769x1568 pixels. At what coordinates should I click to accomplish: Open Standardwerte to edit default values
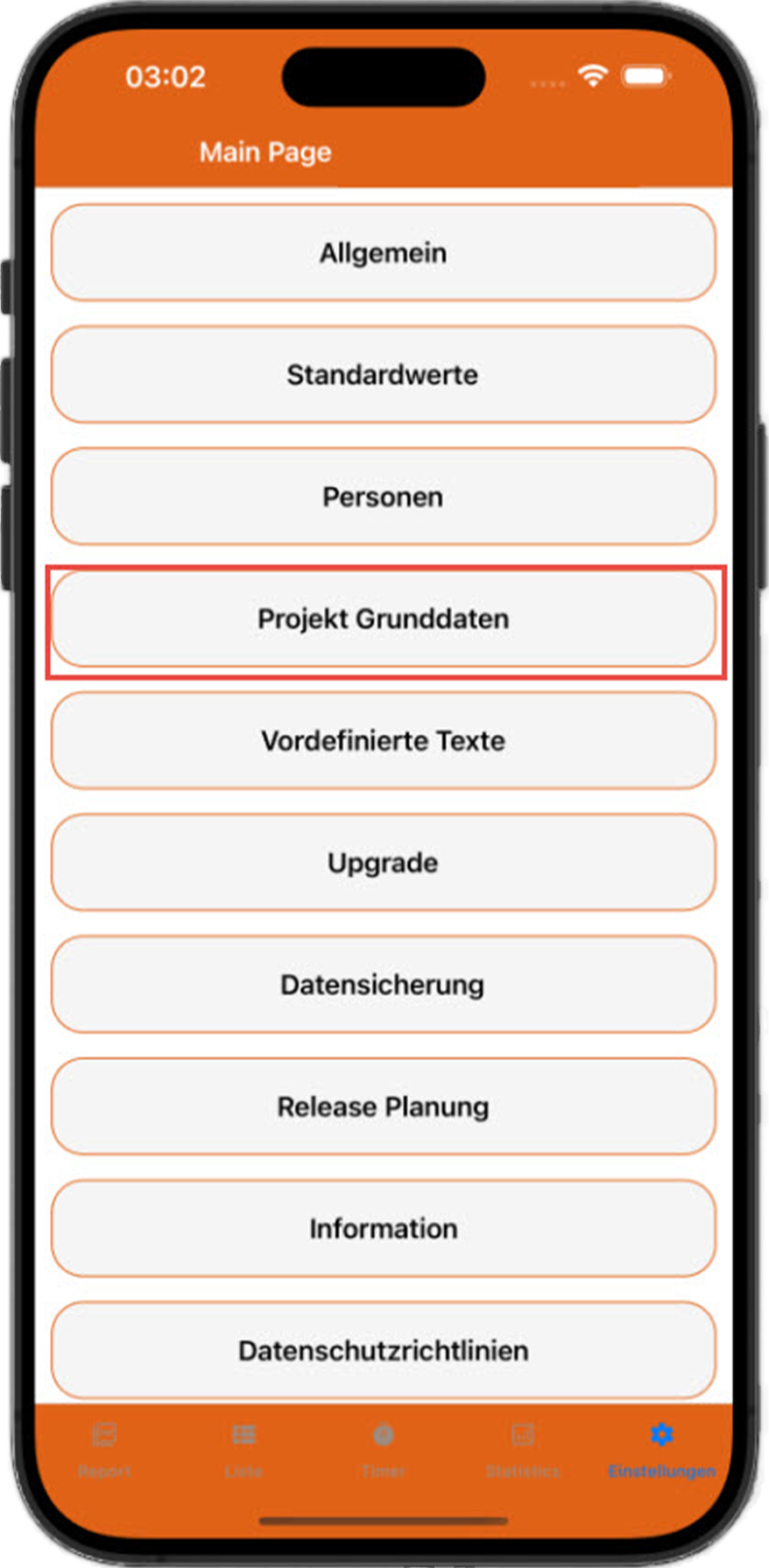click(383, 375)
